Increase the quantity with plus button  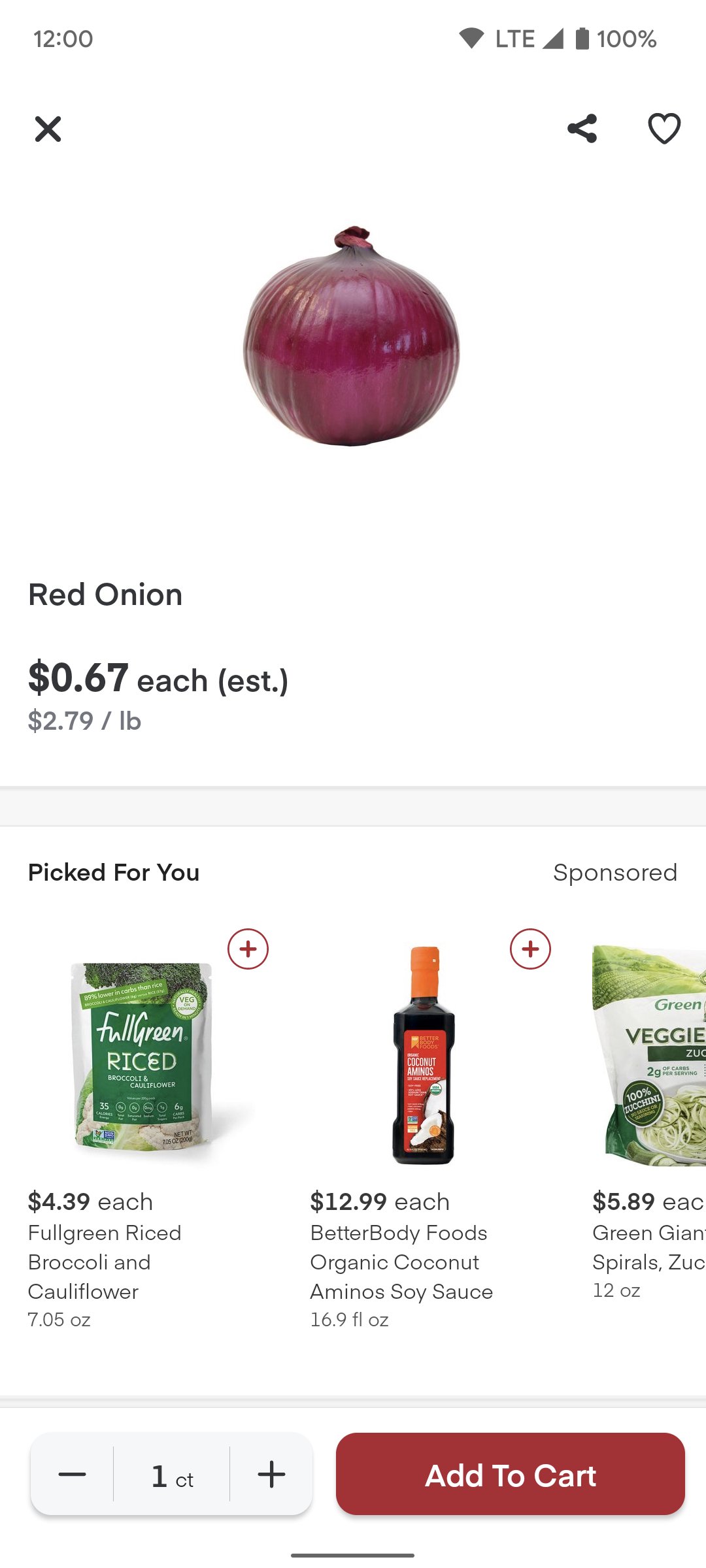pos(271,1475)
